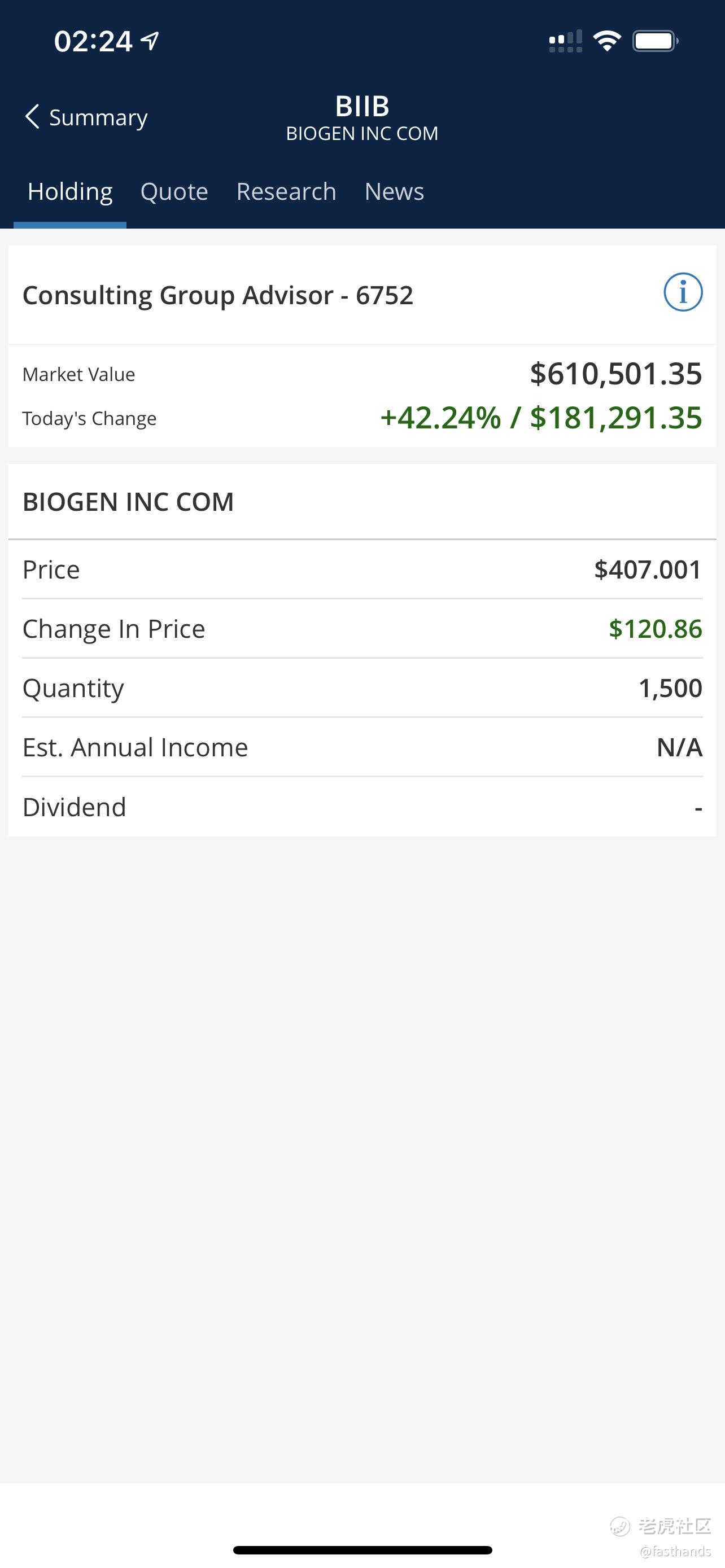725x1568 pixels.
Task: Tap the account info icon
Action: (x=683, y=292)
